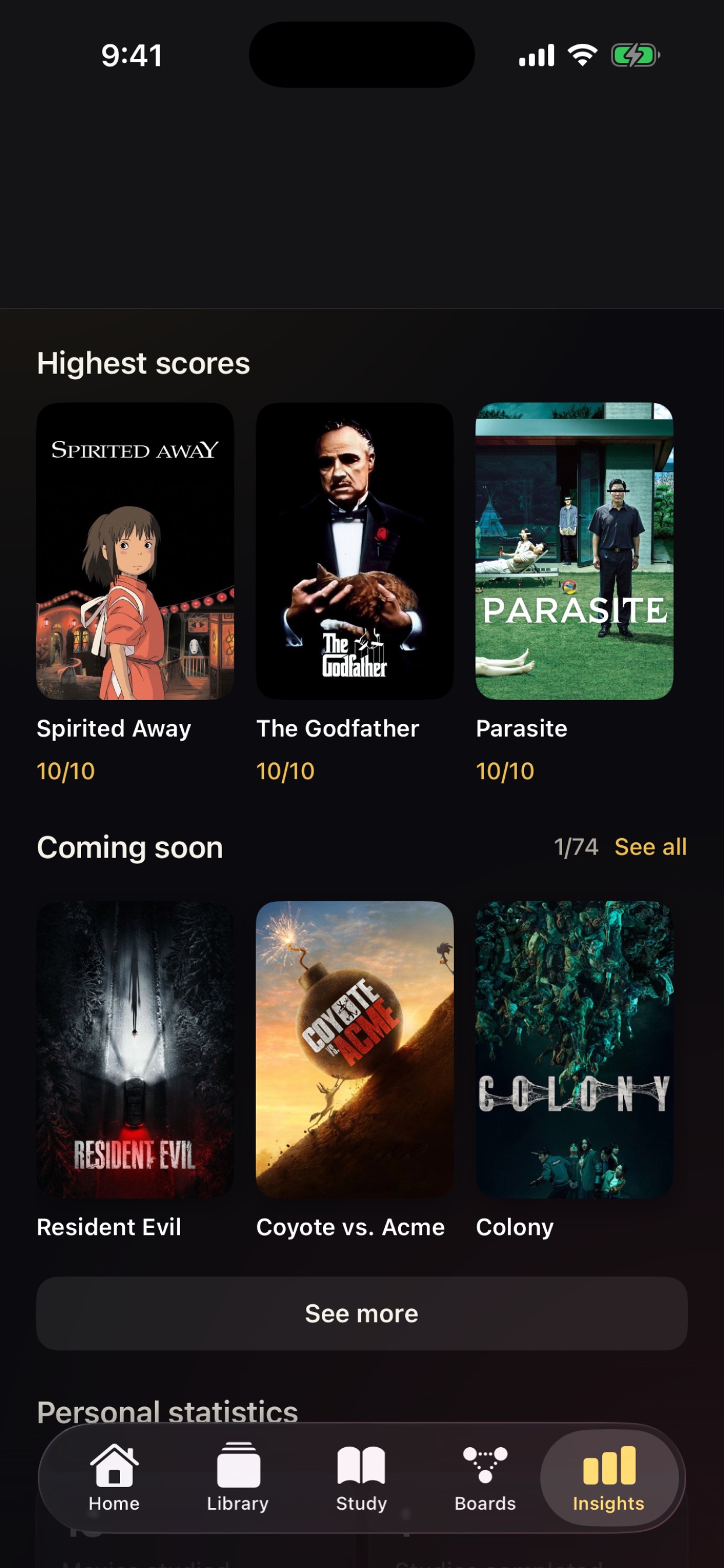Viewport: 724px width, 1568px height.
Task: Tap See all for Coming soon
Action: click(651, 846)
